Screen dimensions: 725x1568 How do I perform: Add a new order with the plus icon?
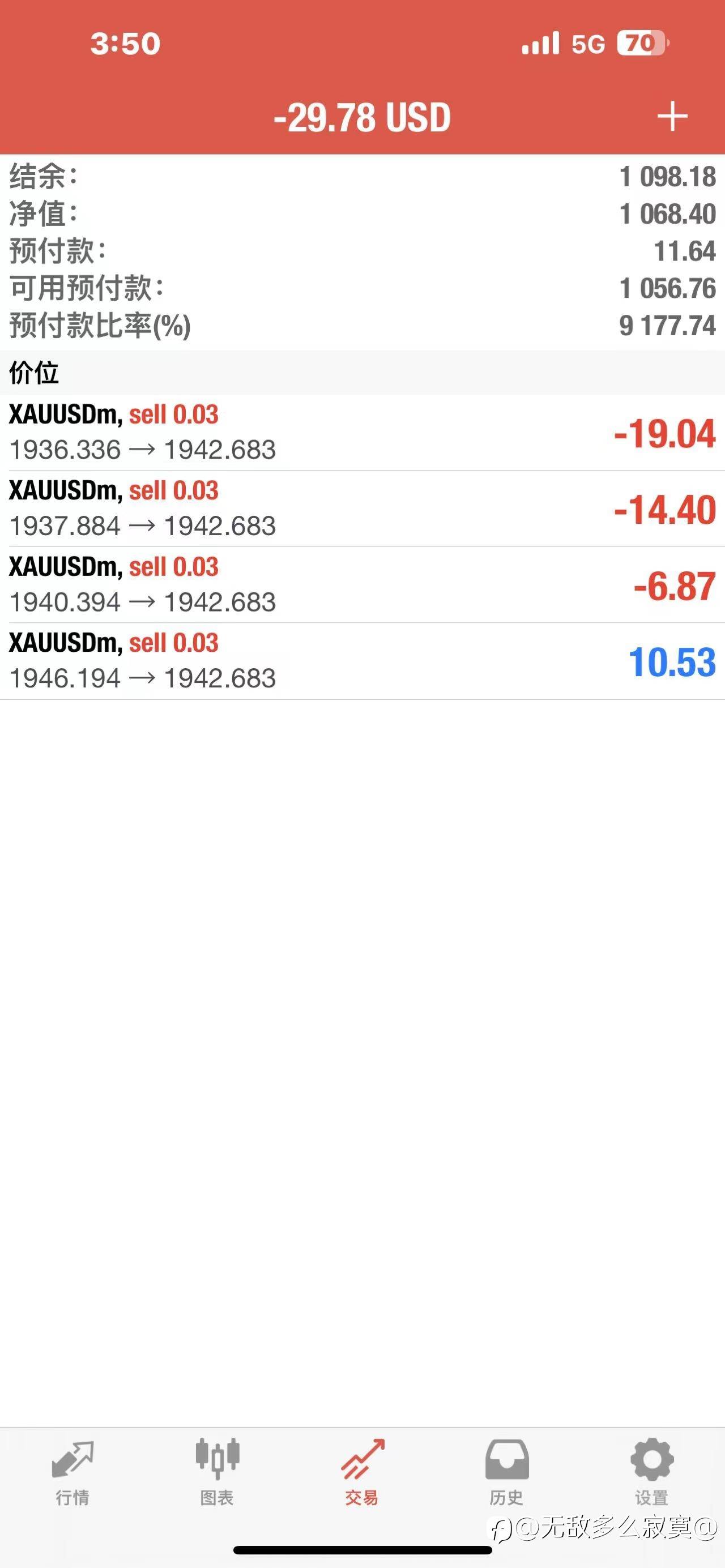pyautogui.click(x=672, y=116)
